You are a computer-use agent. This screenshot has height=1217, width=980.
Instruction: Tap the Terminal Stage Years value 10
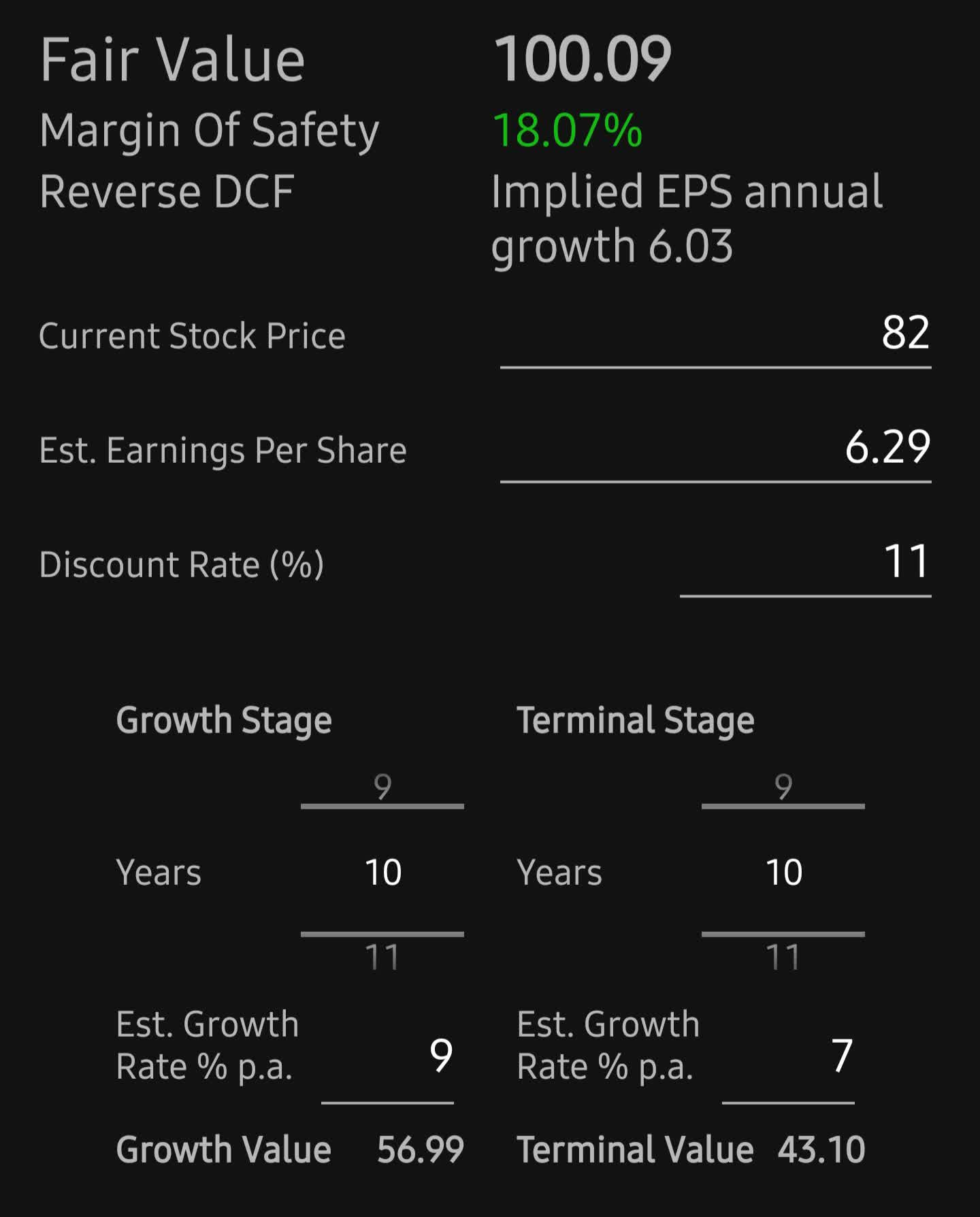tap(783, 871)
